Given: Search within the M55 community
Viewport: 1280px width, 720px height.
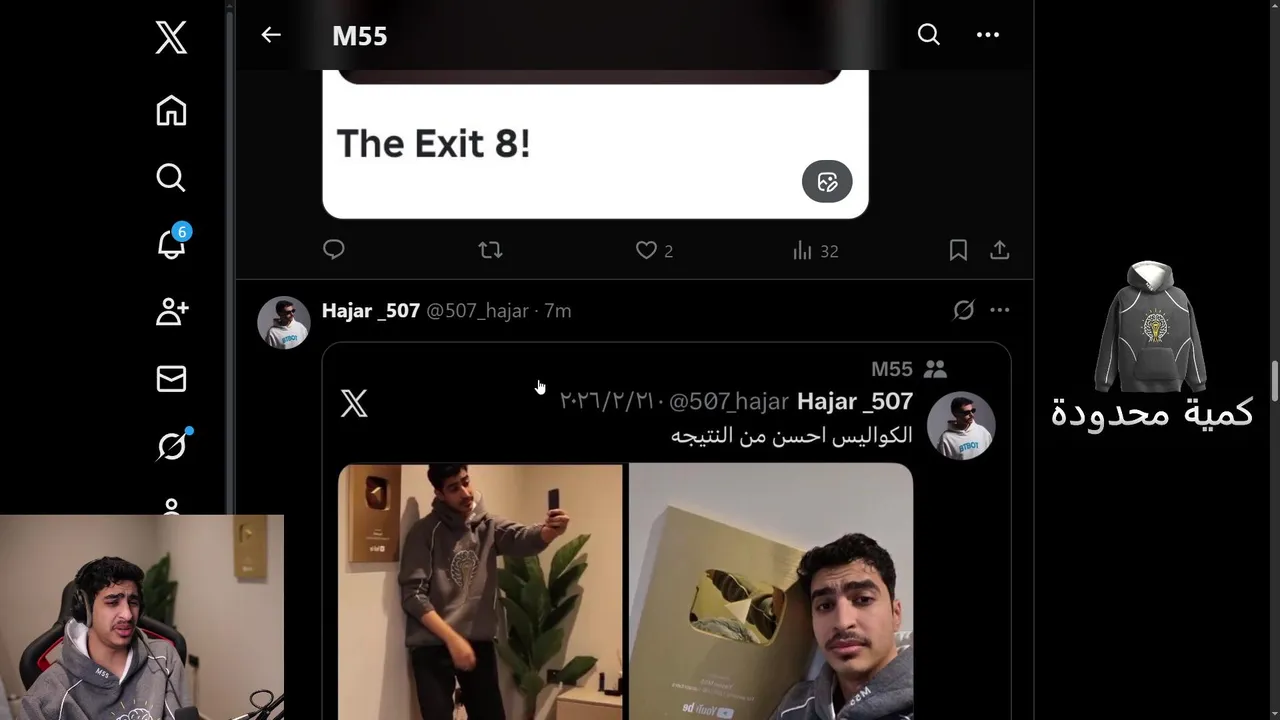Looking at the screenshot, I should pyautogui.click(x=928, y=35).
